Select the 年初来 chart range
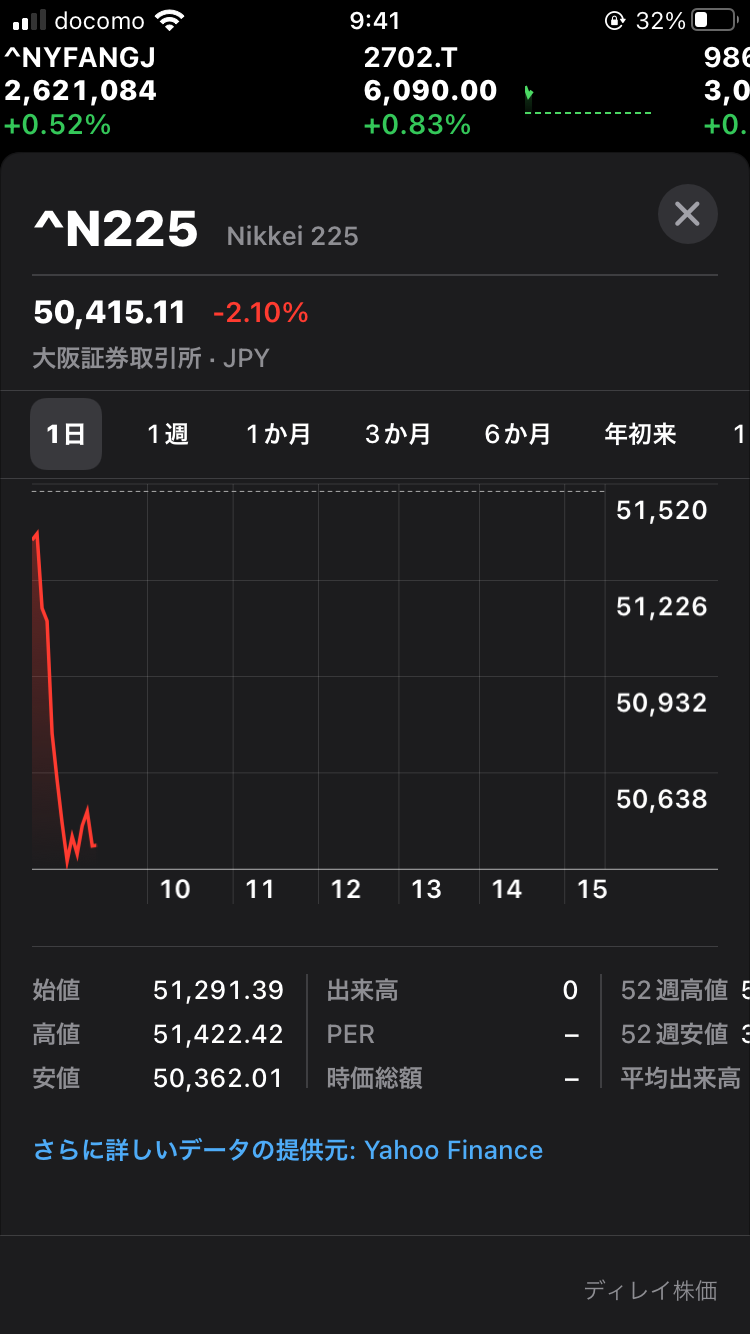This screenshot has height=1334, width=750. [641, 434]
